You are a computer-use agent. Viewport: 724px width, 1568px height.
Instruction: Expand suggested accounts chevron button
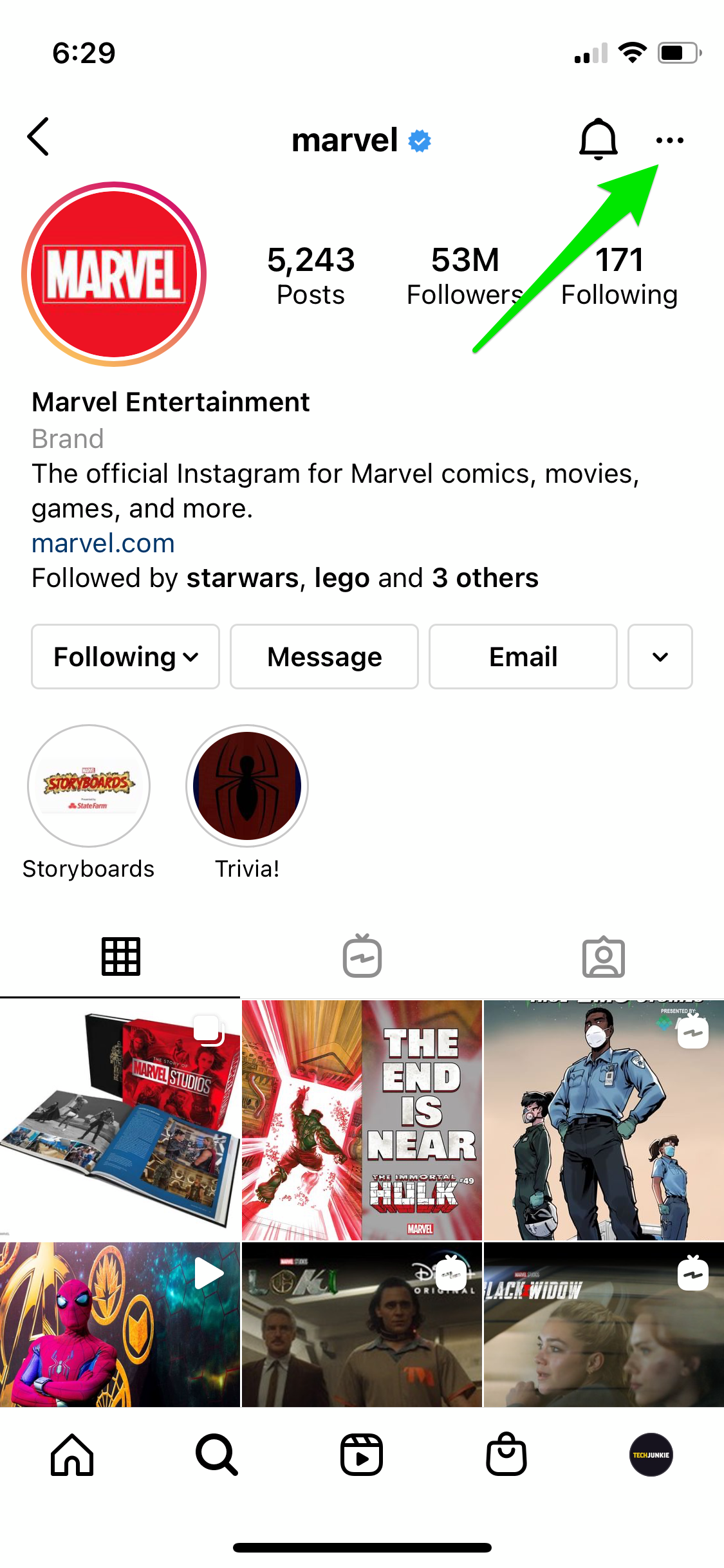point(660,657)
